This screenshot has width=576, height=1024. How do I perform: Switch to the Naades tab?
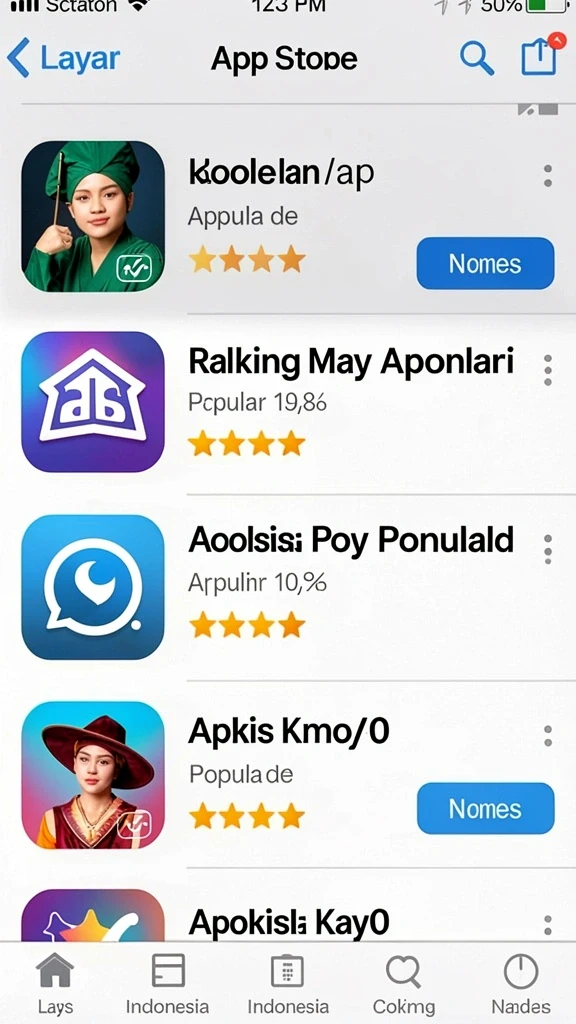[x=520, y=983]
